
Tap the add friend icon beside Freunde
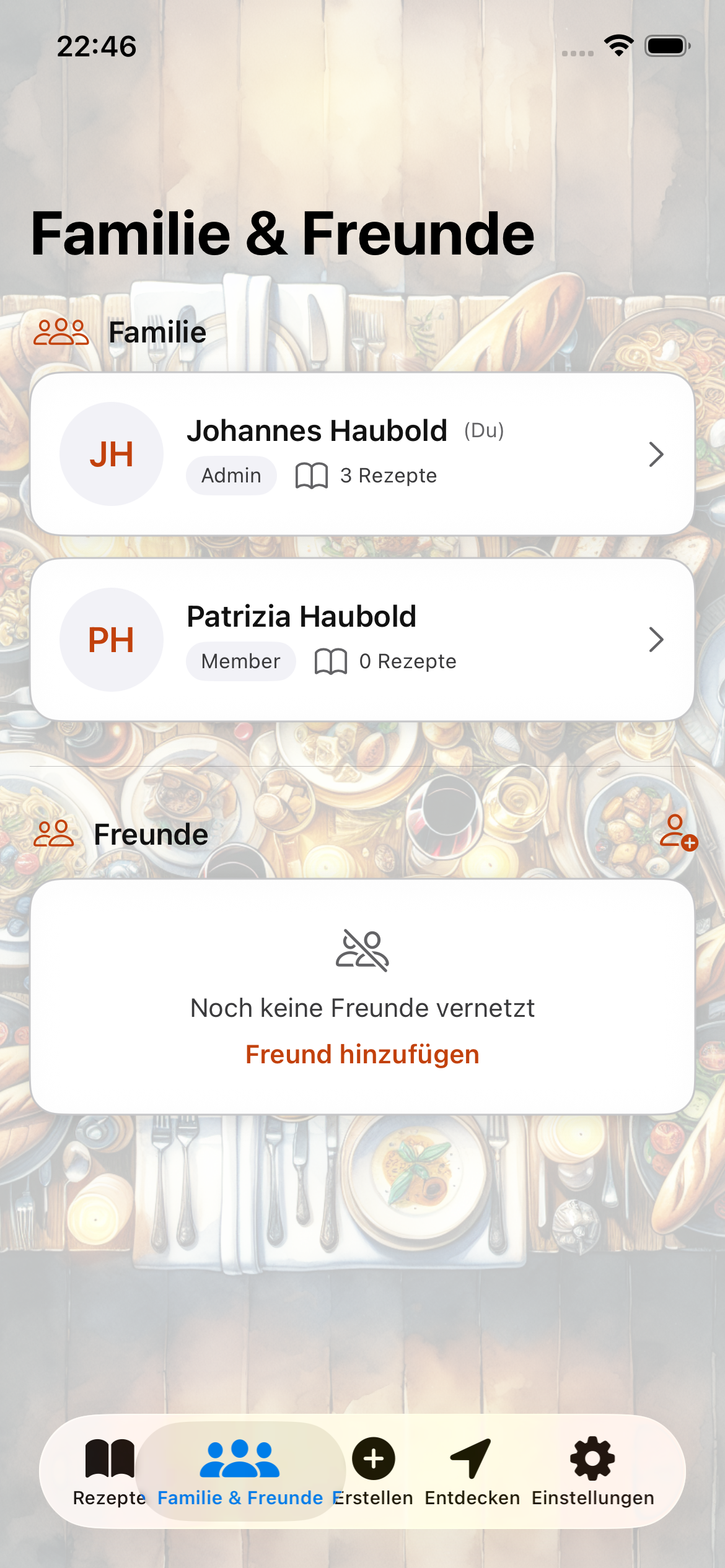pos(679,833)
